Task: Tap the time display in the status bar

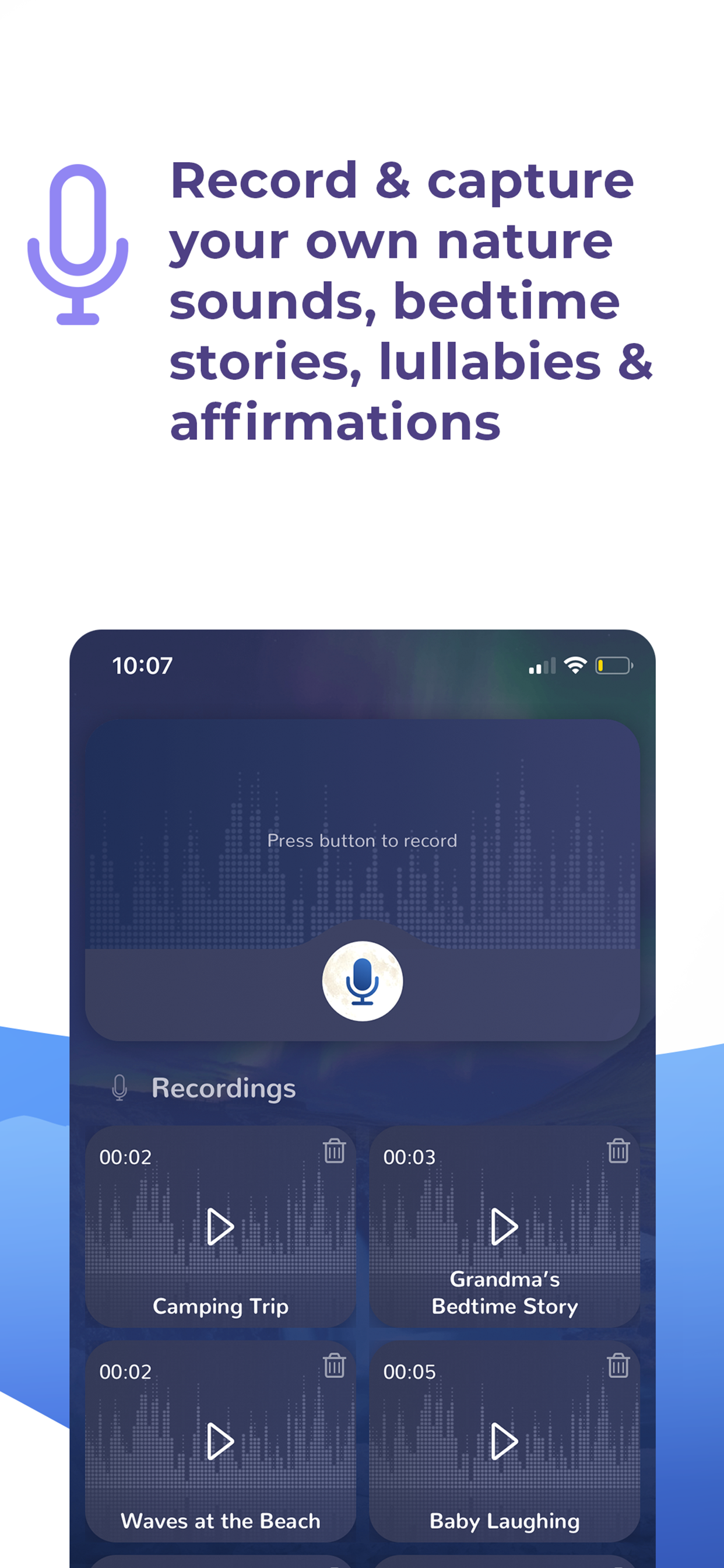Action: tap(141, 666)
